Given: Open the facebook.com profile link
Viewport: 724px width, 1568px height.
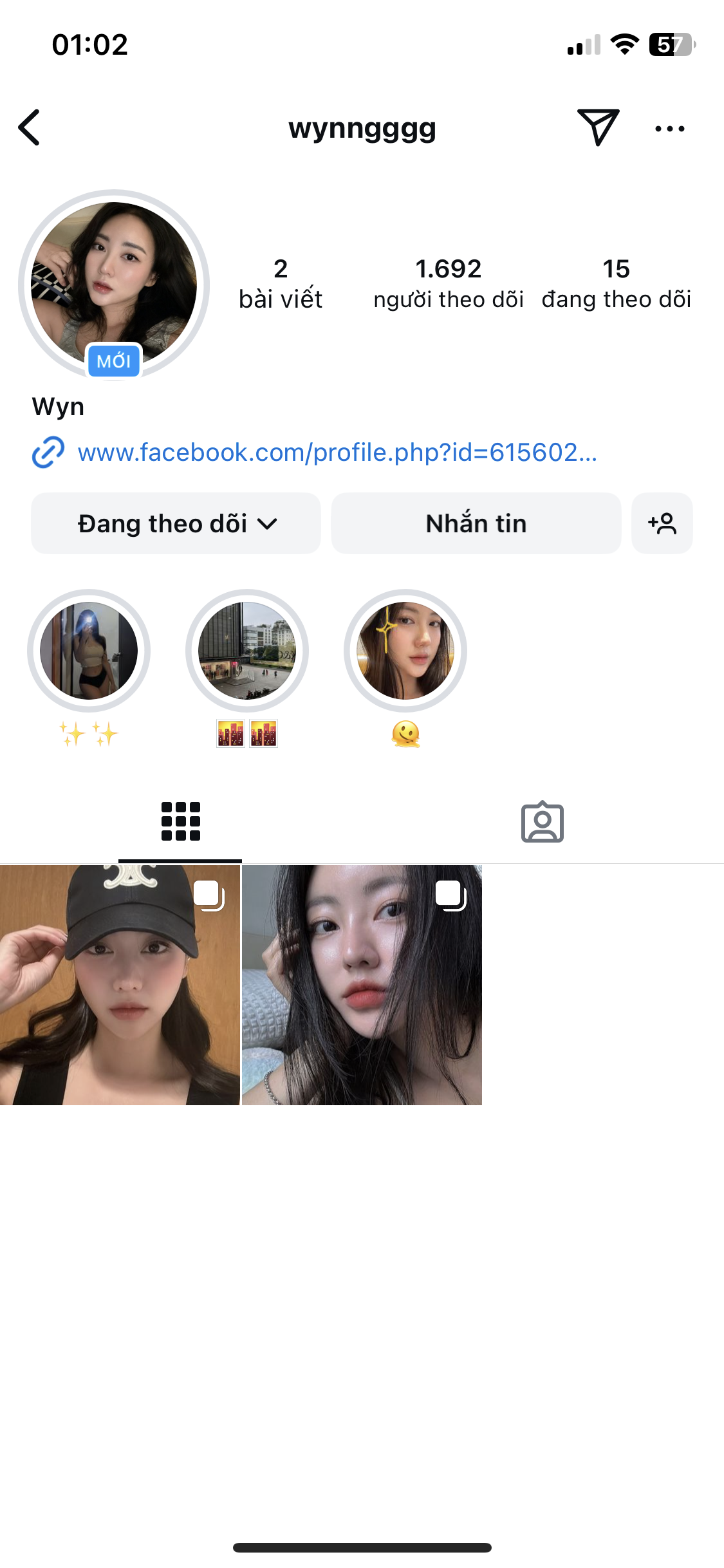Looking at the screenshot, I should (x=337, y=453).
